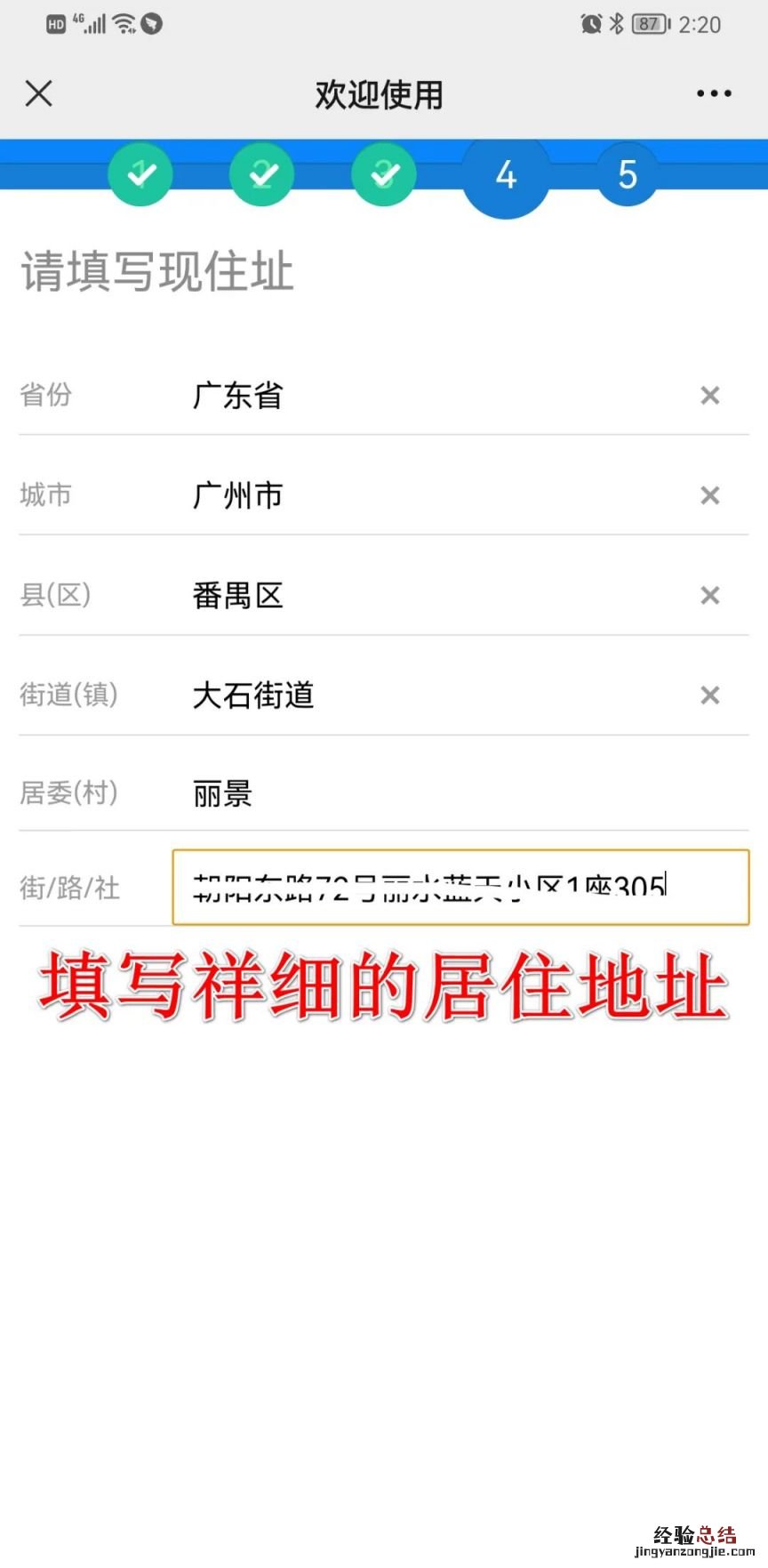The width and height of the screenshot is (768, 1568).
Task: Clear the 省份 field value
Action: (x=709, y=396)
